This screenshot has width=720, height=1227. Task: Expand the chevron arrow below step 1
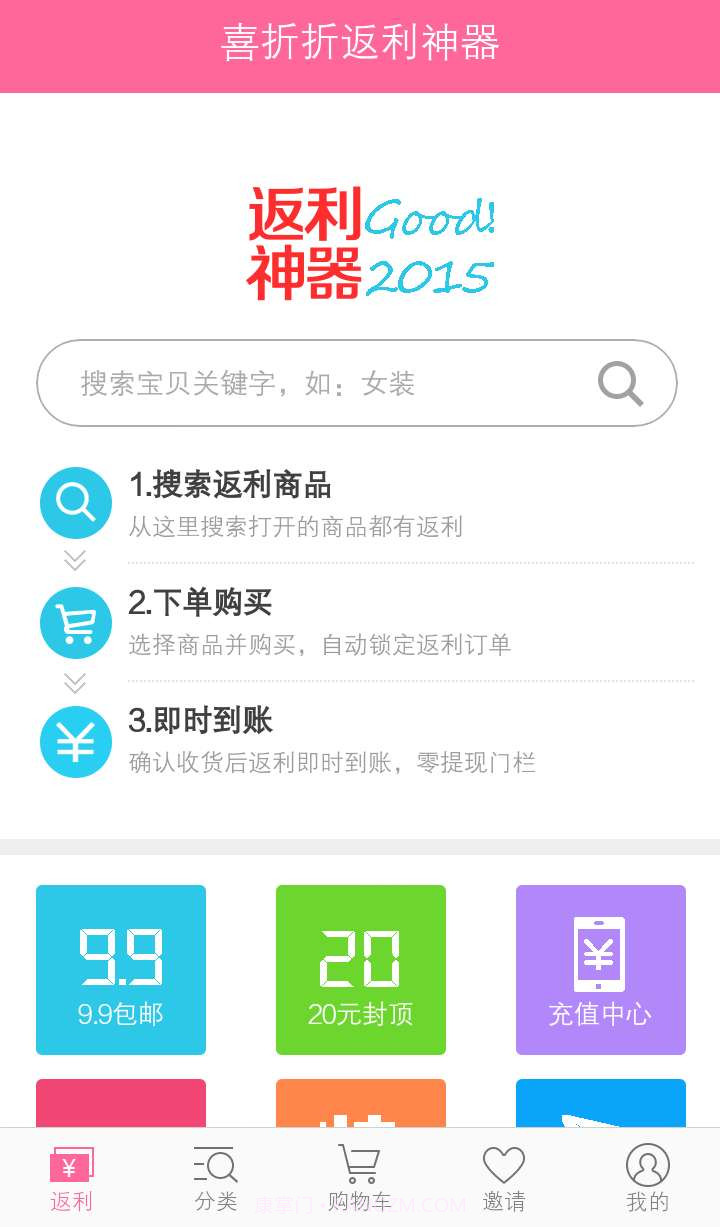point(75,560)
